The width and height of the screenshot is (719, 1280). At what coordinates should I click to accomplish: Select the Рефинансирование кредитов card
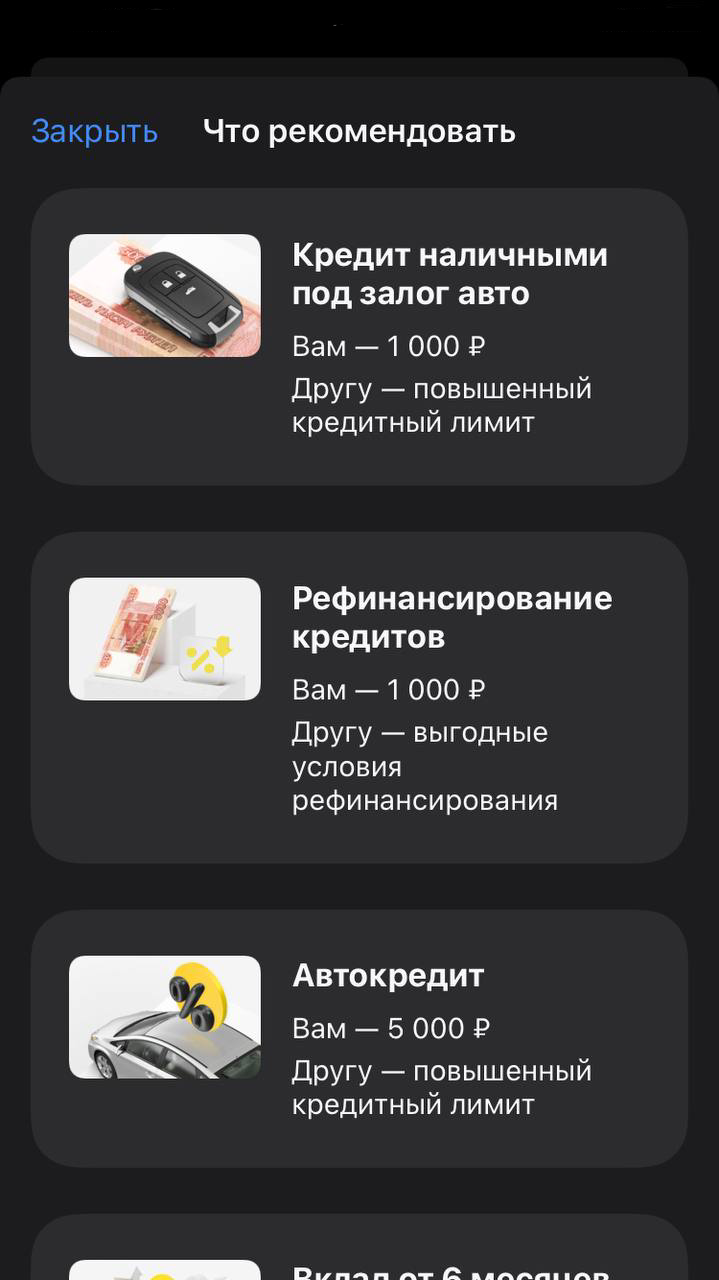pos(359,697)
